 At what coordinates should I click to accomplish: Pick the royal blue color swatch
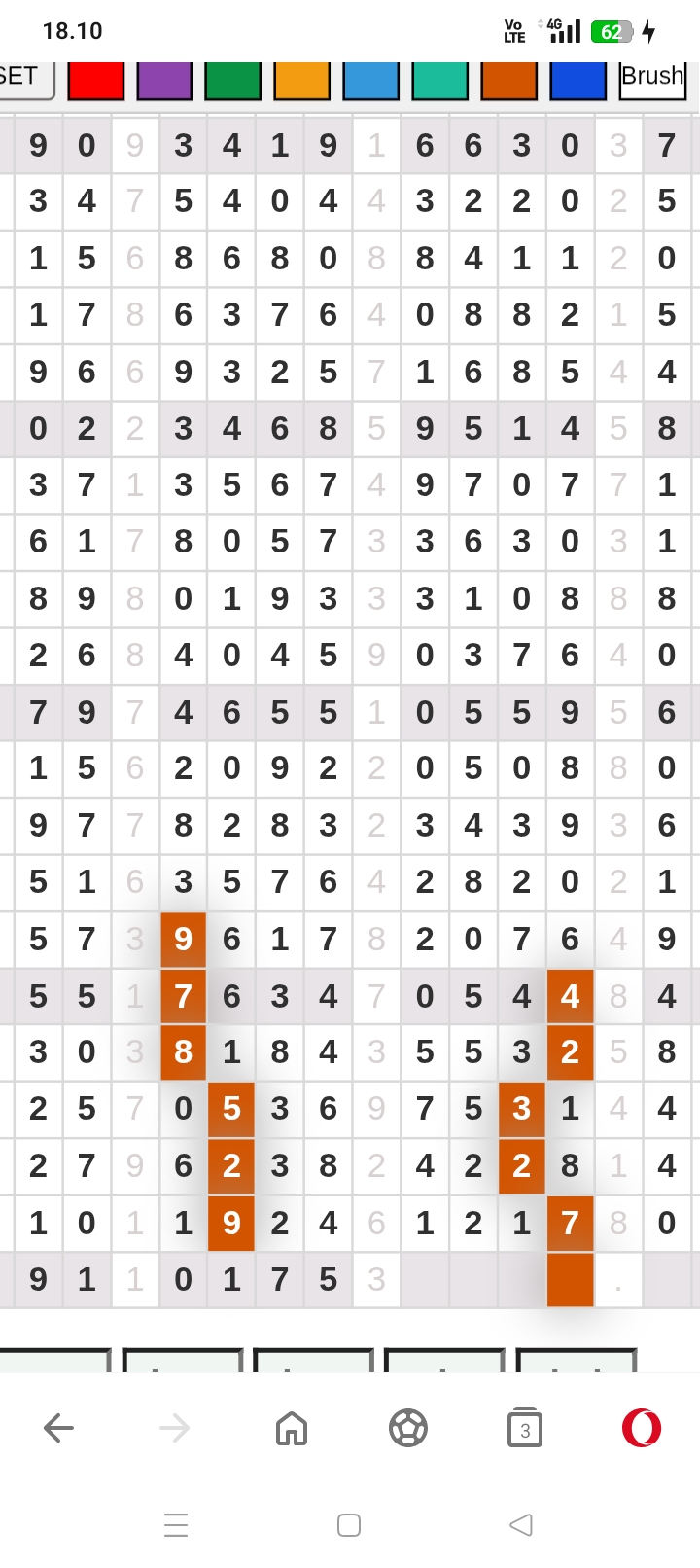click(x=577, y=80)
